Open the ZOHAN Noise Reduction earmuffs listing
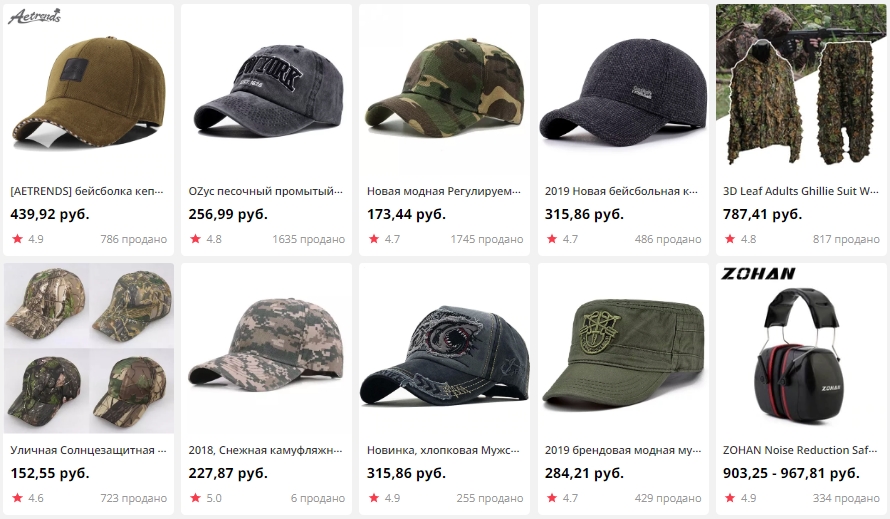 (x=800, y=350)
